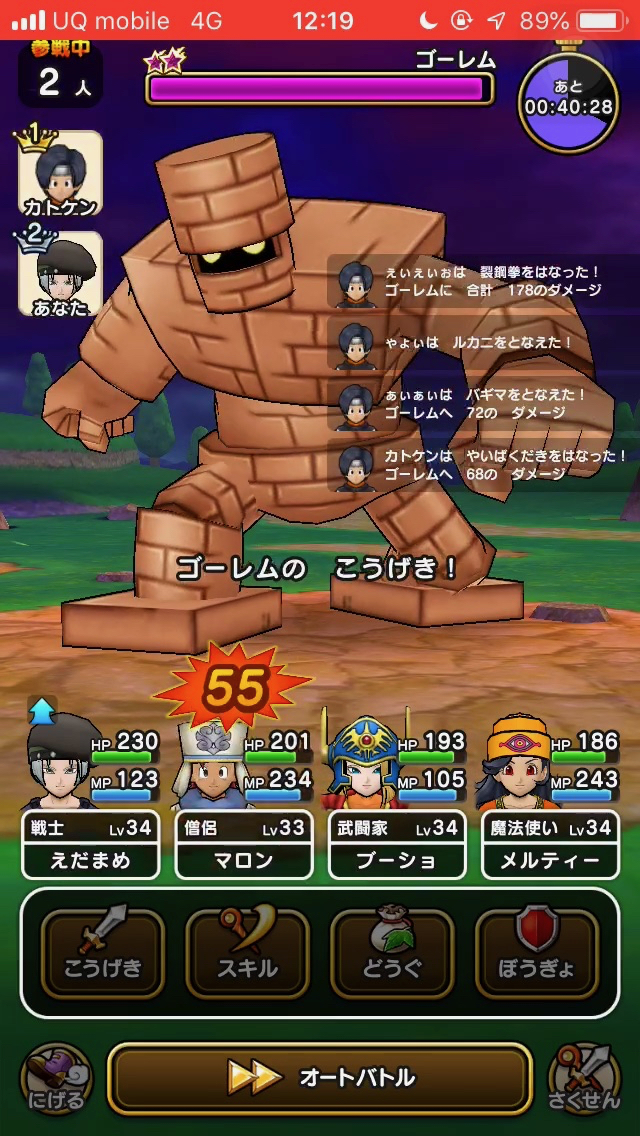640x1136 pixels.
Task: Open the スキル skill menu
Action: point(247,953)
